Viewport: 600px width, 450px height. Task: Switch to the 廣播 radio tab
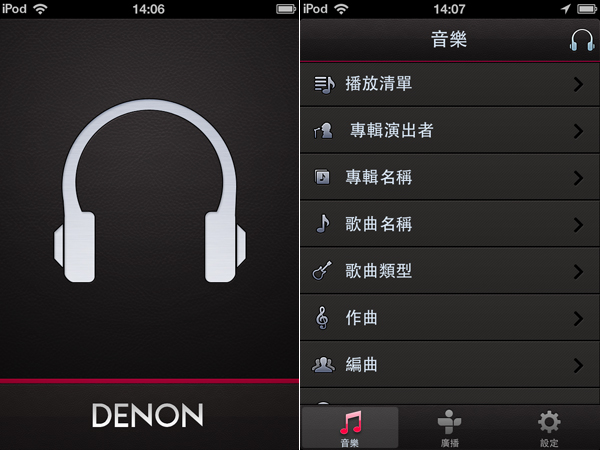click(x=450, y=428)
